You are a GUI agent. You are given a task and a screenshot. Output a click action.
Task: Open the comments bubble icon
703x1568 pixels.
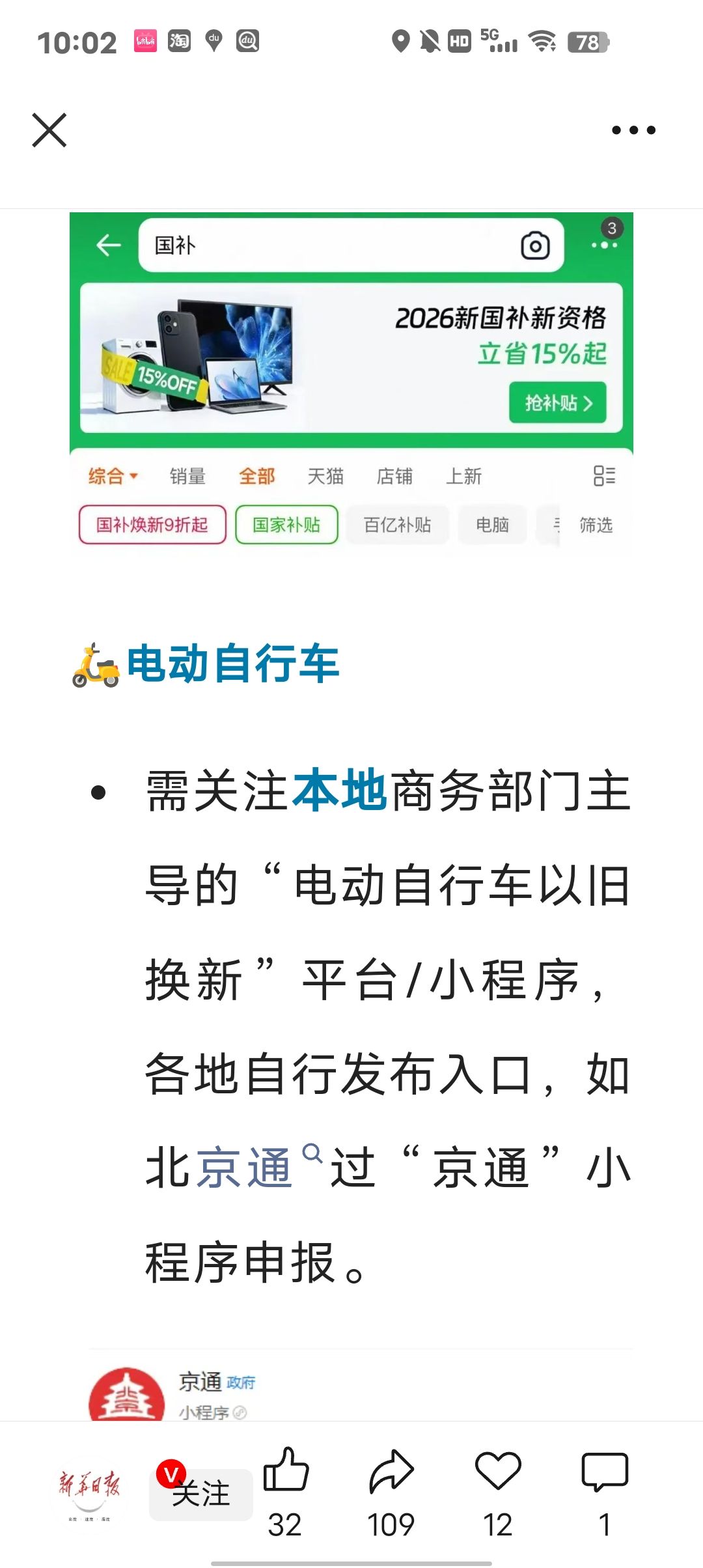[604, 1472]
